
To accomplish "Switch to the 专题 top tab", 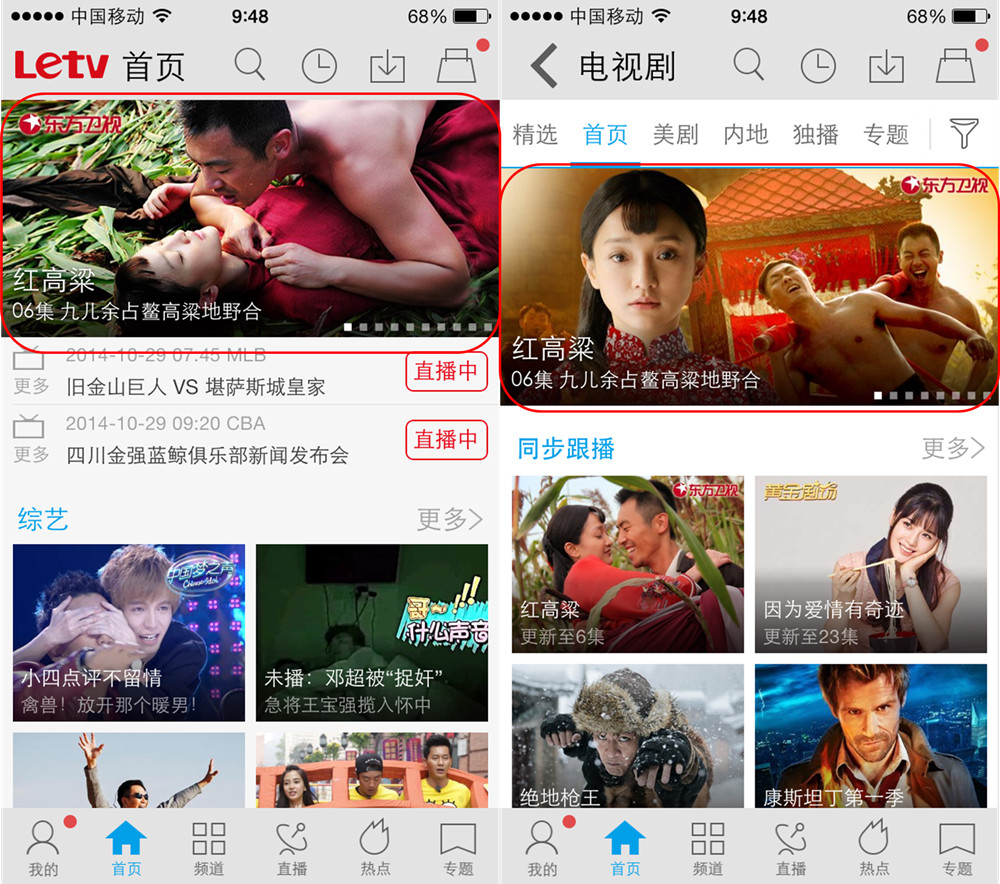I will (x=885, y=134).
